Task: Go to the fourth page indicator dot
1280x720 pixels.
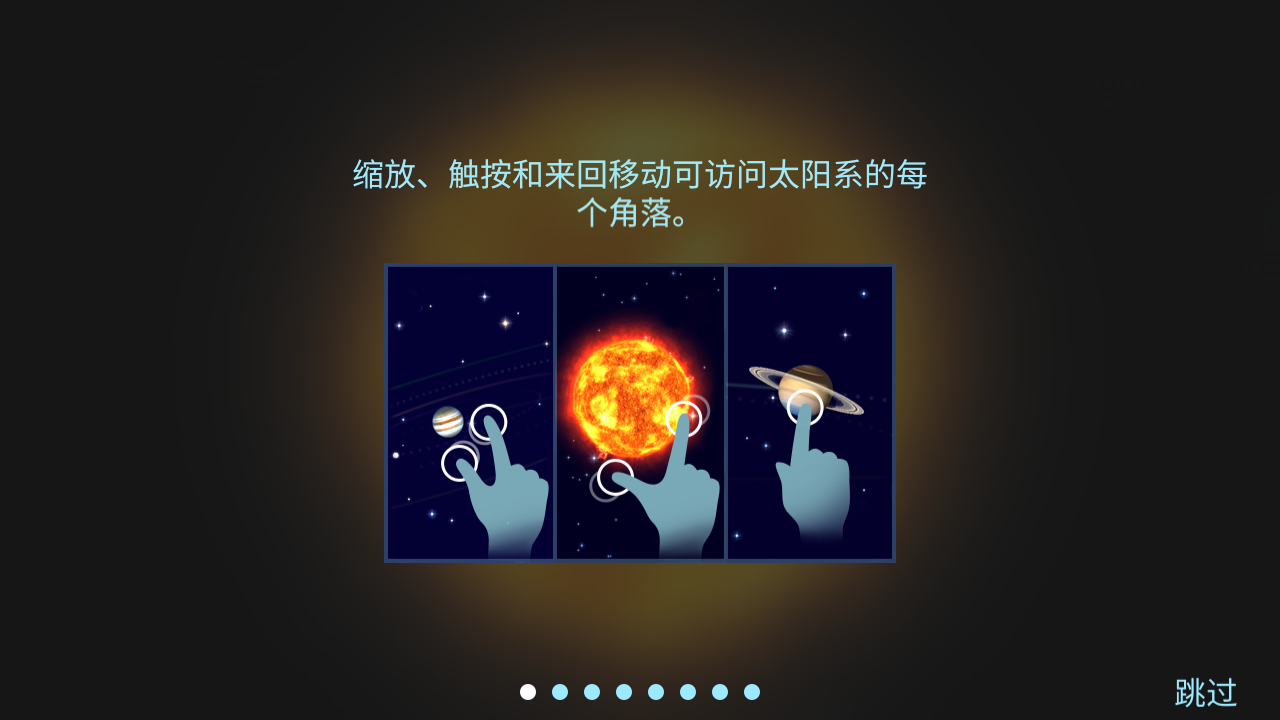Action: [x=624, y=692]
